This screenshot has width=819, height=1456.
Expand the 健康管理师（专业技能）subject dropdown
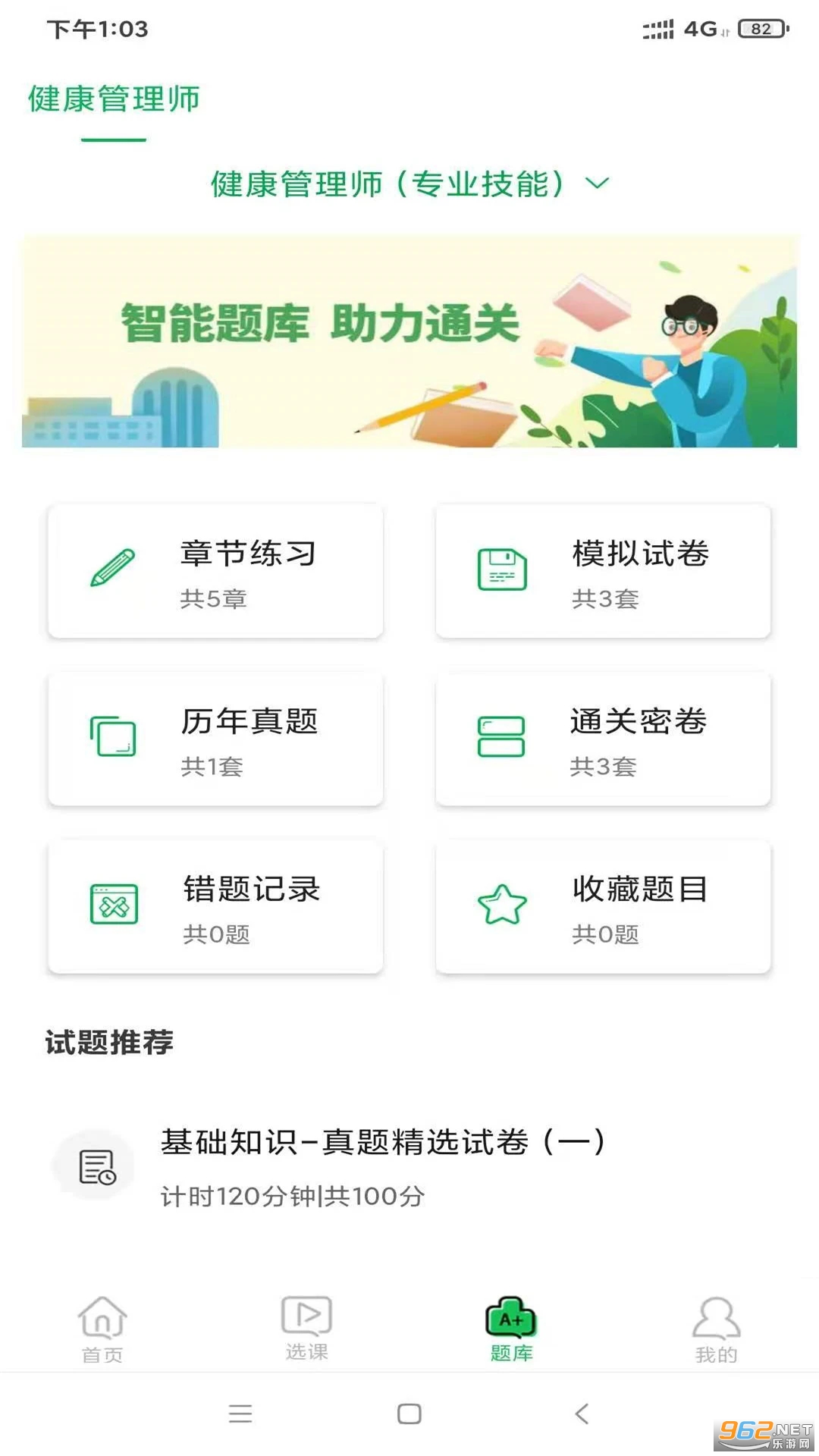(409, 184)
